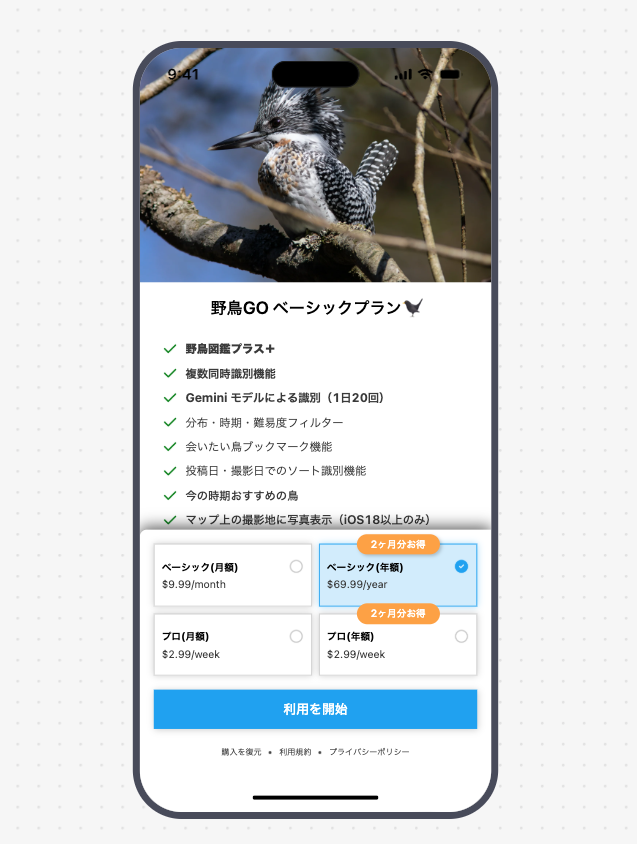Screen dimensions: 637x844
Task: Open the 利用規約 terms link
Action: (x=295, y=751)
